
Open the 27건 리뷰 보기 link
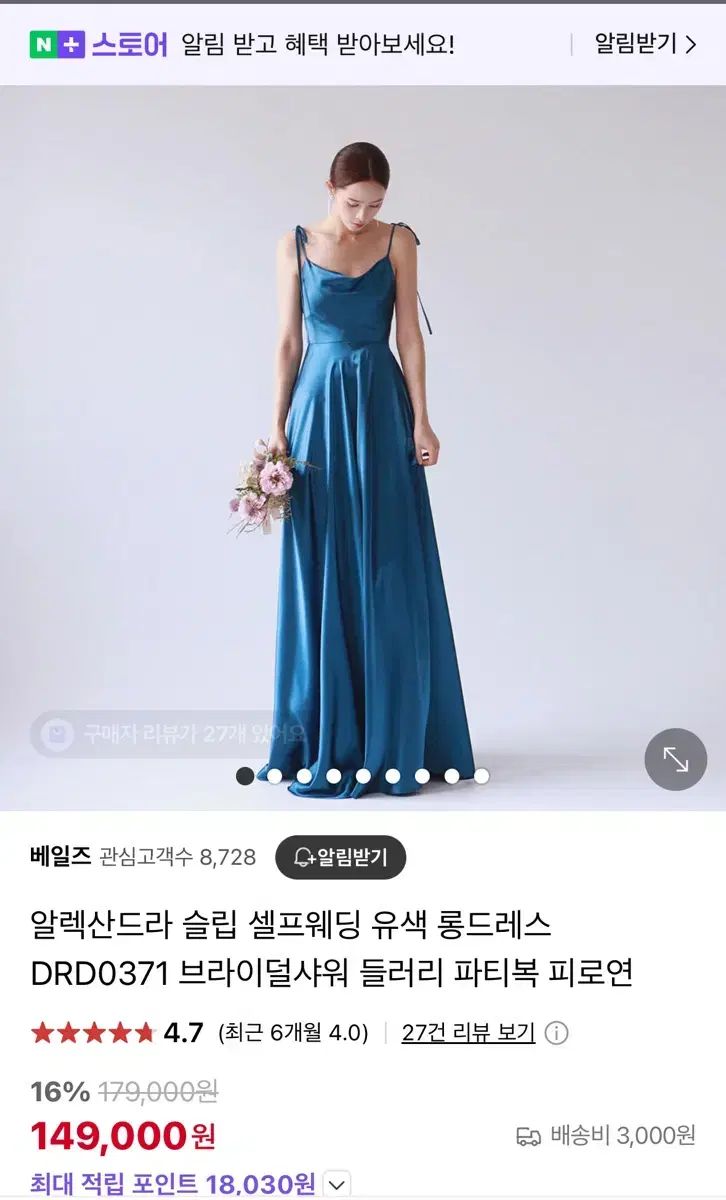(x=468, y=1032)
